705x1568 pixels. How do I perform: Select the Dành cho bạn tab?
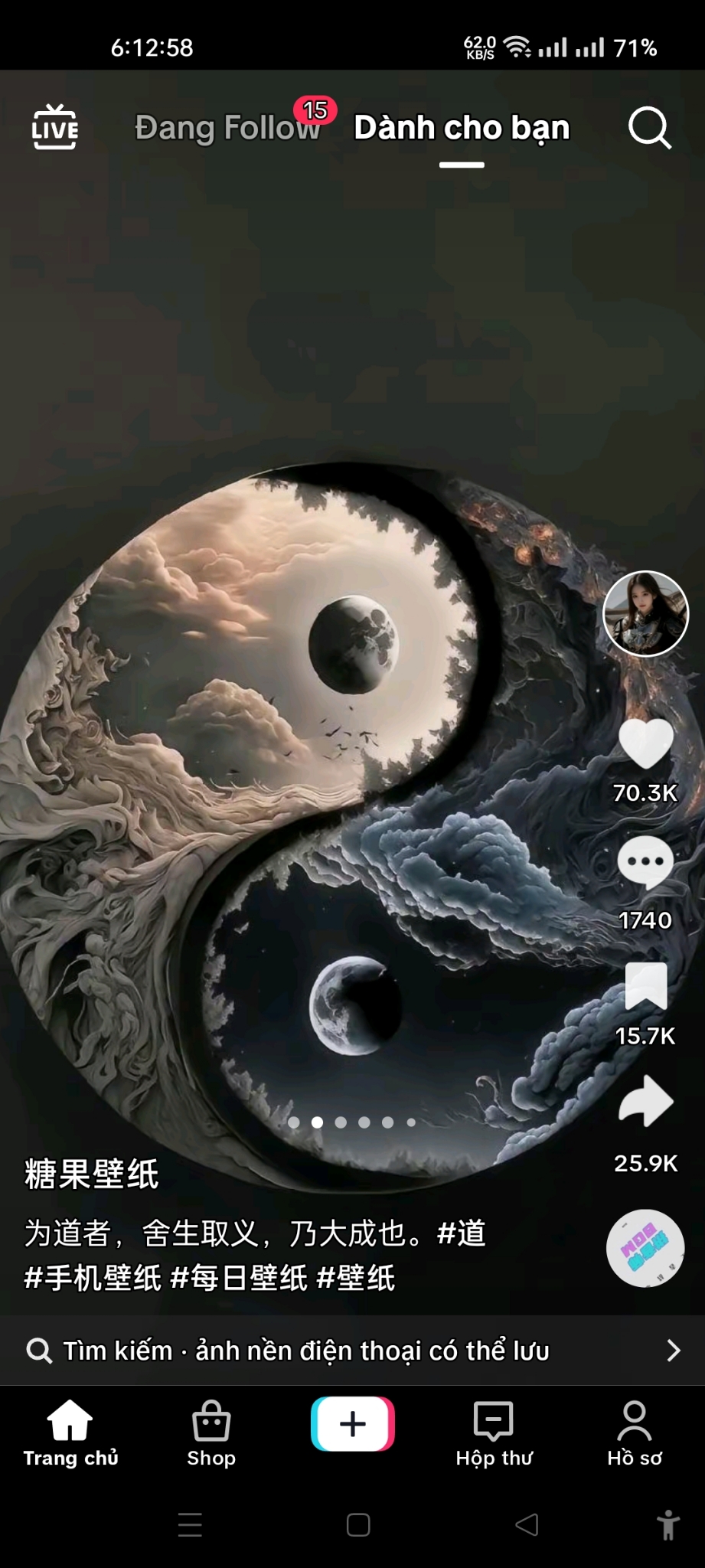(x=462, y=128)
